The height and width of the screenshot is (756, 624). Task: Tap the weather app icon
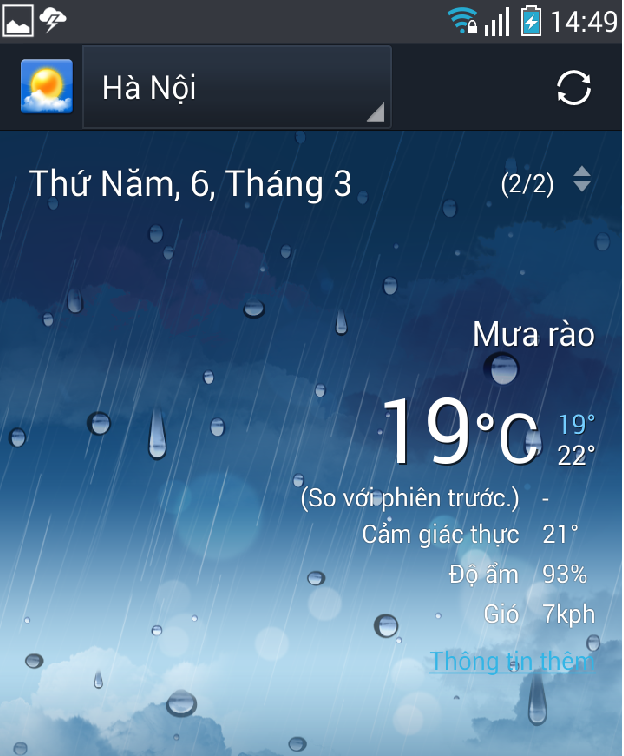pyautogui.click(x=47, y=87)
